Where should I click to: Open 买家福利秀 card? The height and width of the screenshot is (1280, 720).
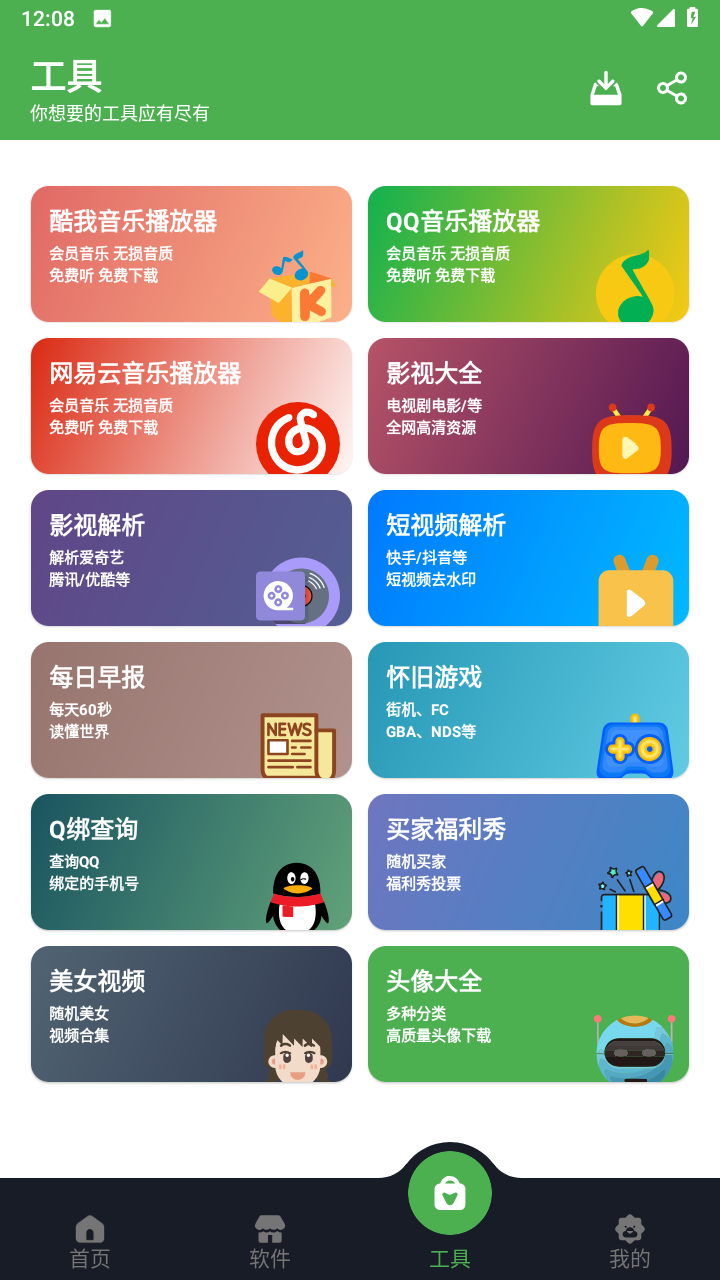[528, 862]
